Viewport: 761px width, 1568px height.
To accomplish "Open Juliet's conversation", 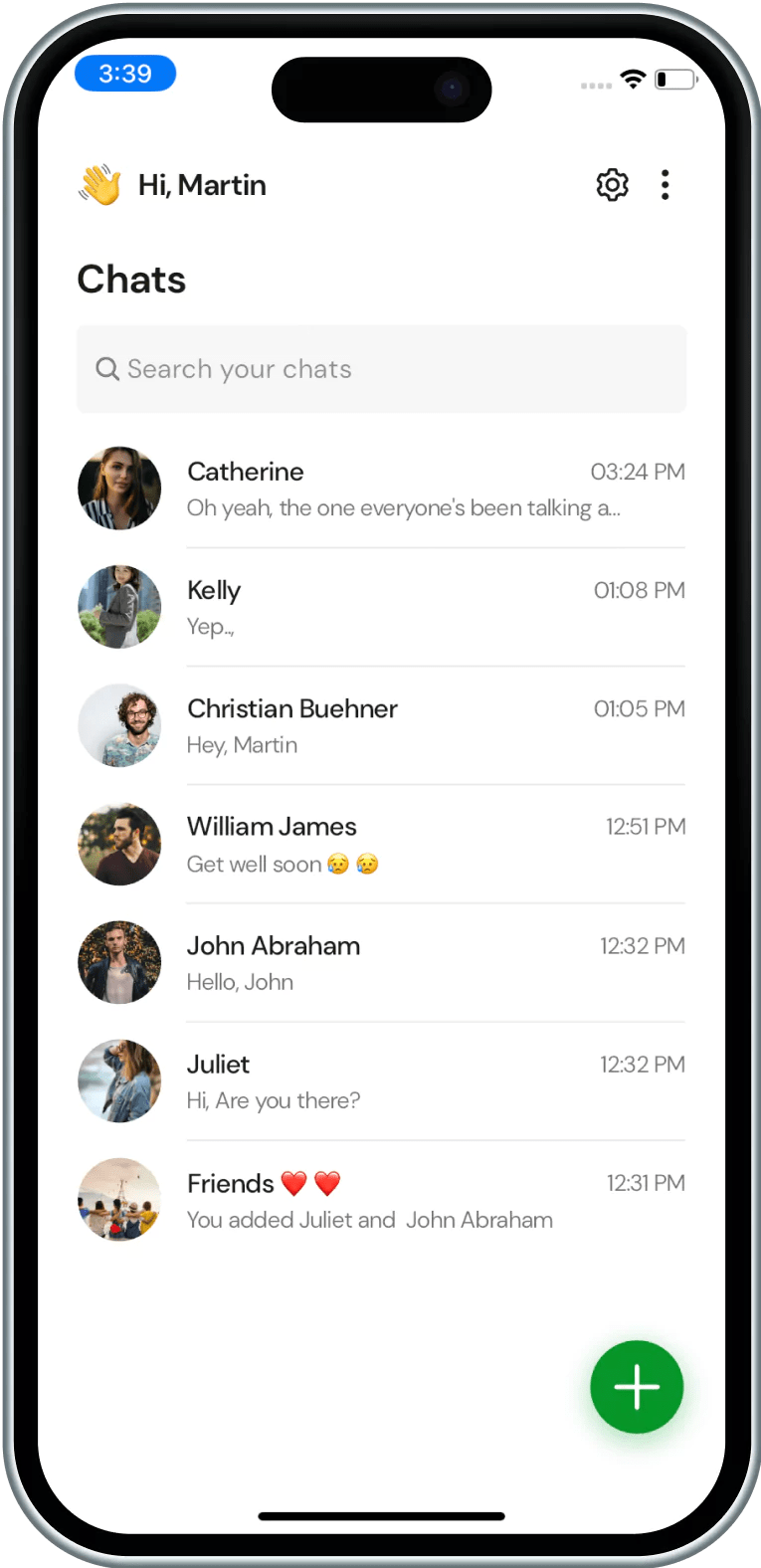I will coord(382,1080).
